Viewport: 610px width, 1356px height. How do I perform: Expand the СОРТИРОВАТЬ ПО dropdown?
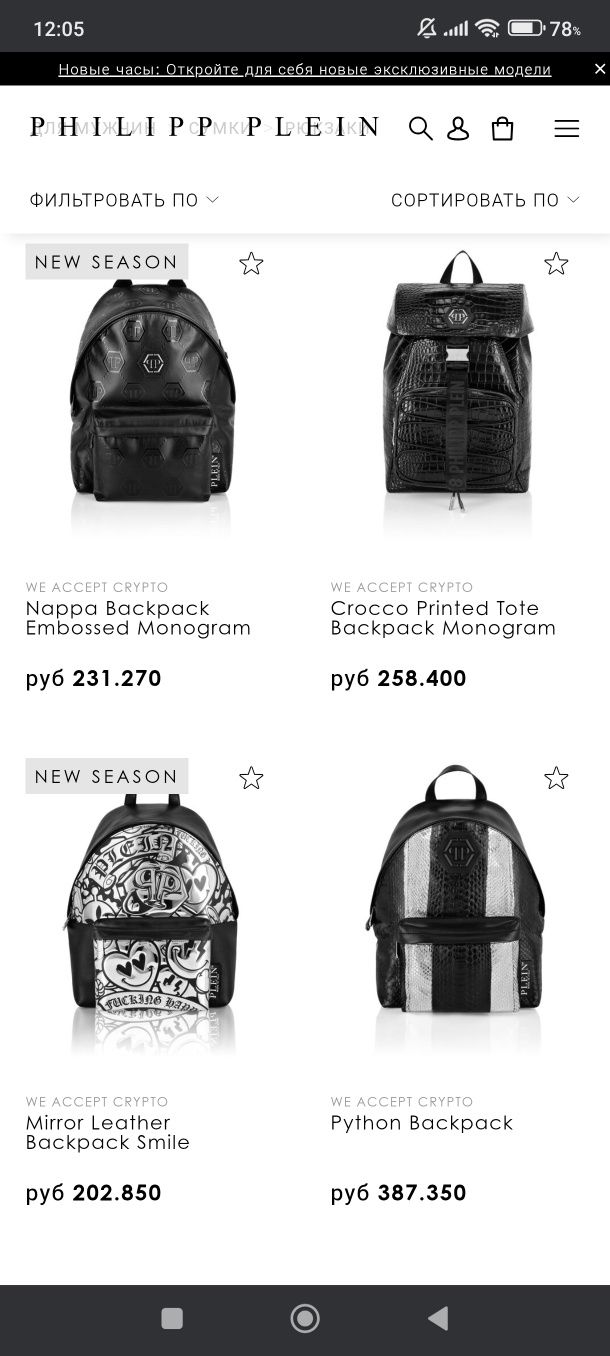(485, 200)
